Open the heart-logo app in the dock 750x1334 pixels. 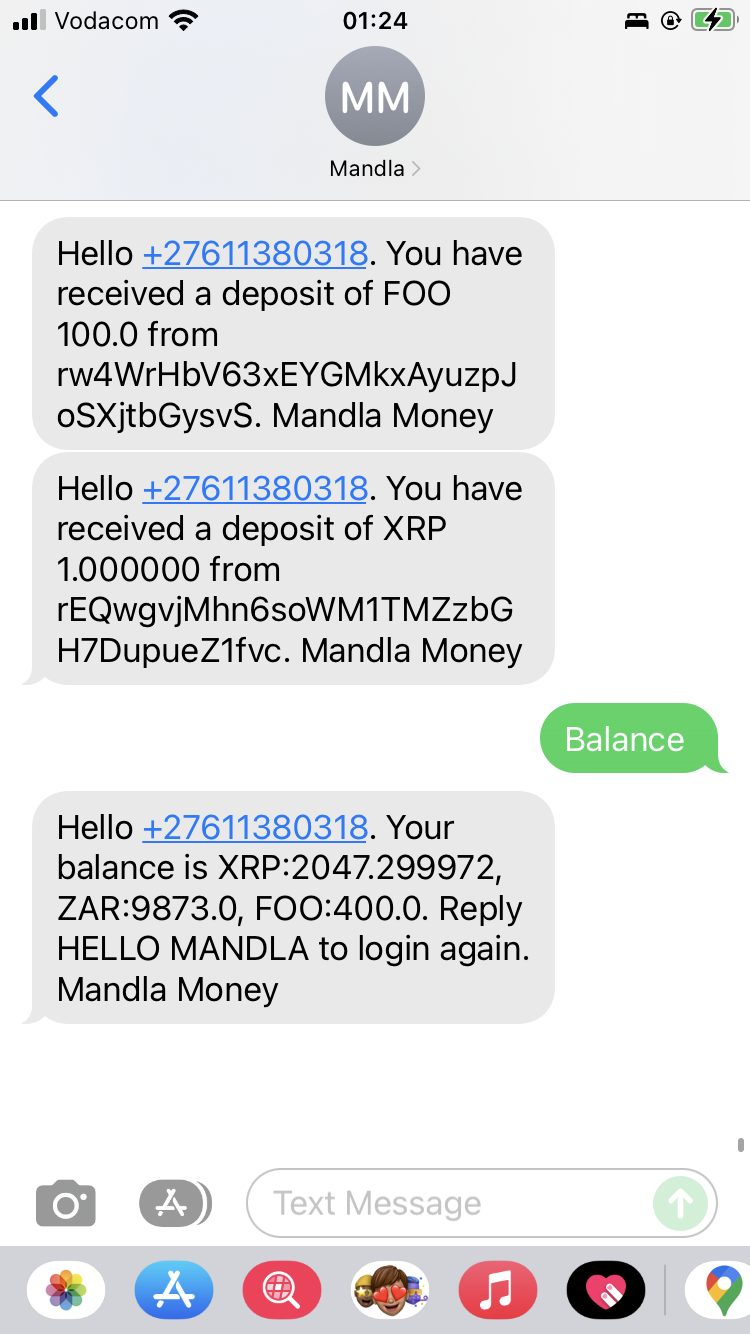pyautogui.click(x=605, y=1290)
